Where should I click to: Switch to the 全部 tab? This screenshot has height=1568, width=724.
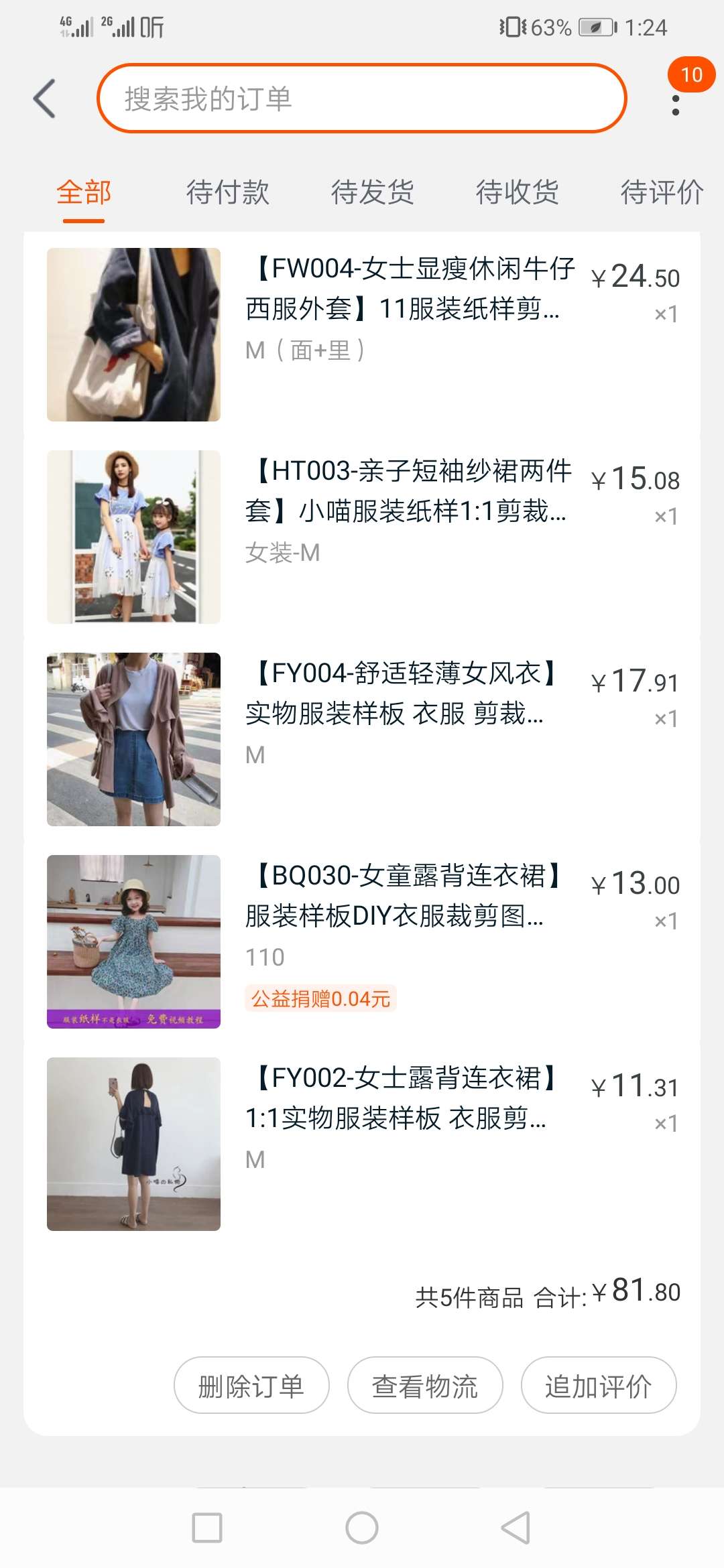(x=84, y=192)
